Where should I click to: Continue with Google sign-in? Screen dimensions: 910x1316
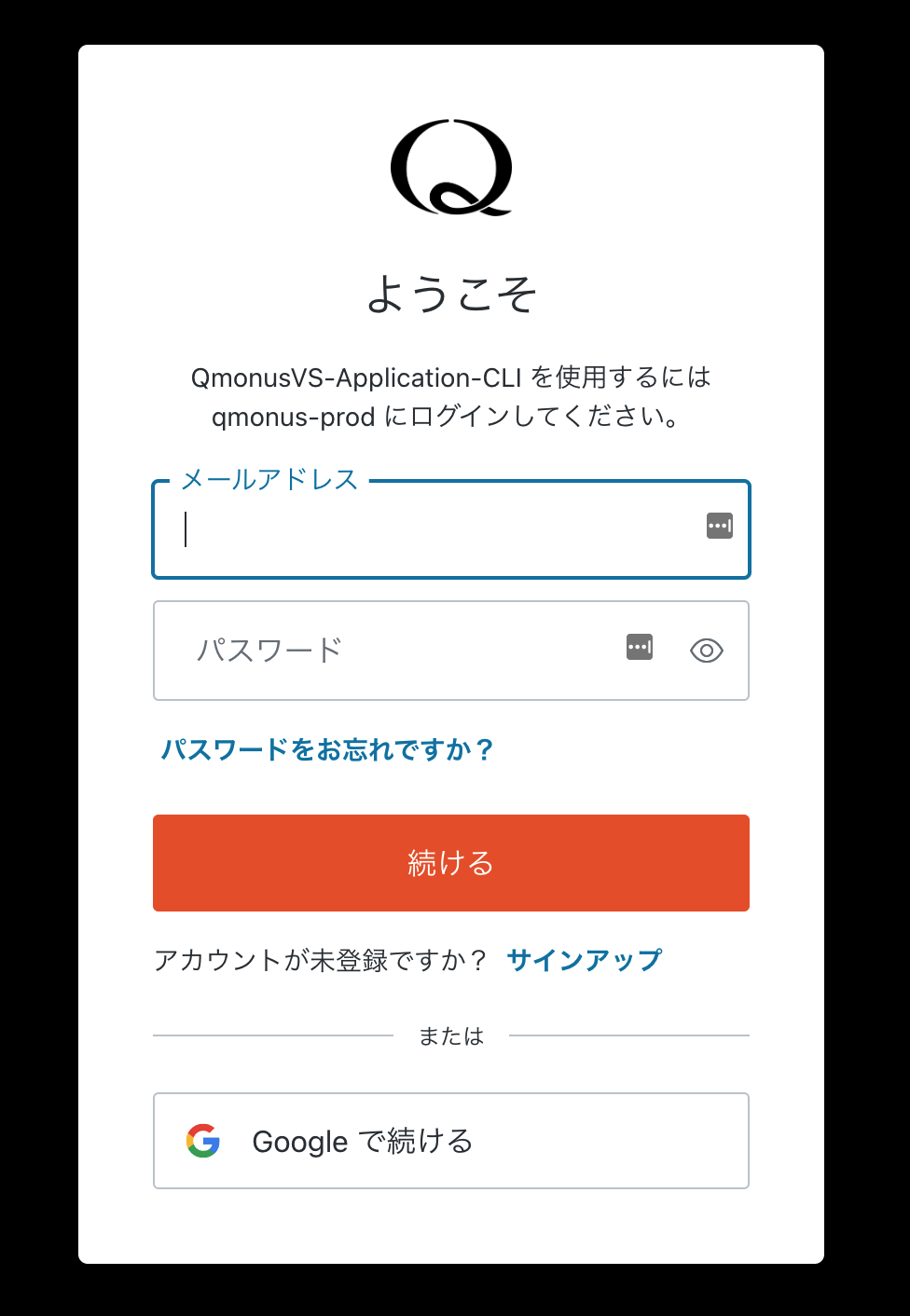pos(451,1141)
